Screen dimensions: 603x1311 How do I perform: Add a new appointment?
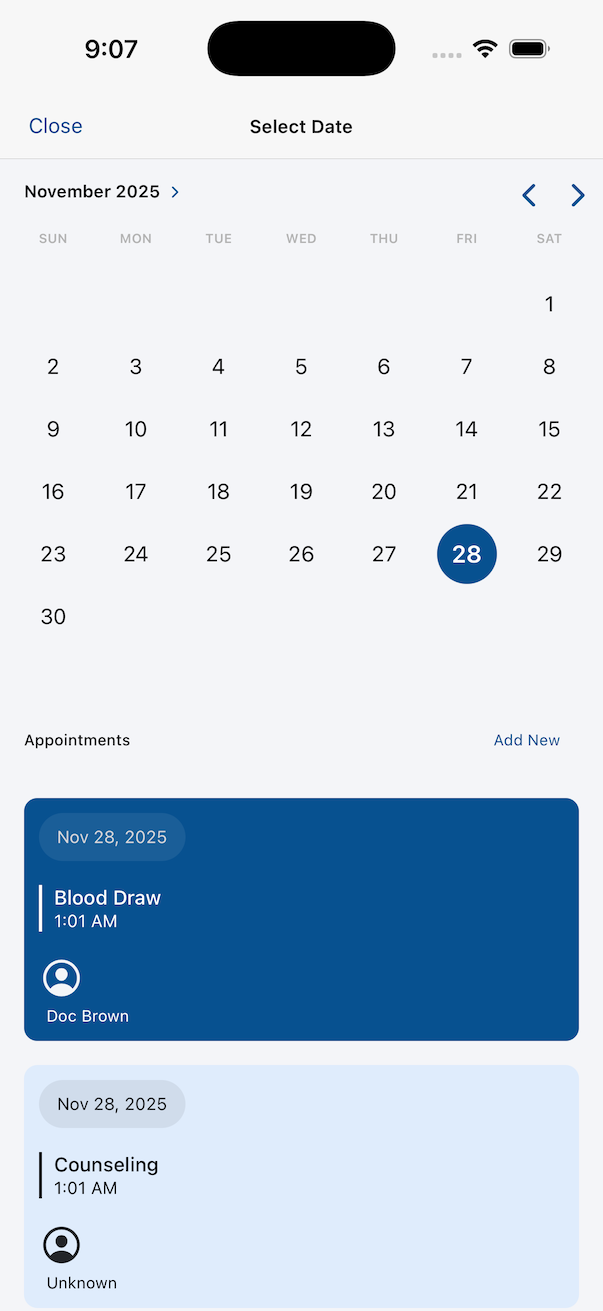click(x=526, y=740)
